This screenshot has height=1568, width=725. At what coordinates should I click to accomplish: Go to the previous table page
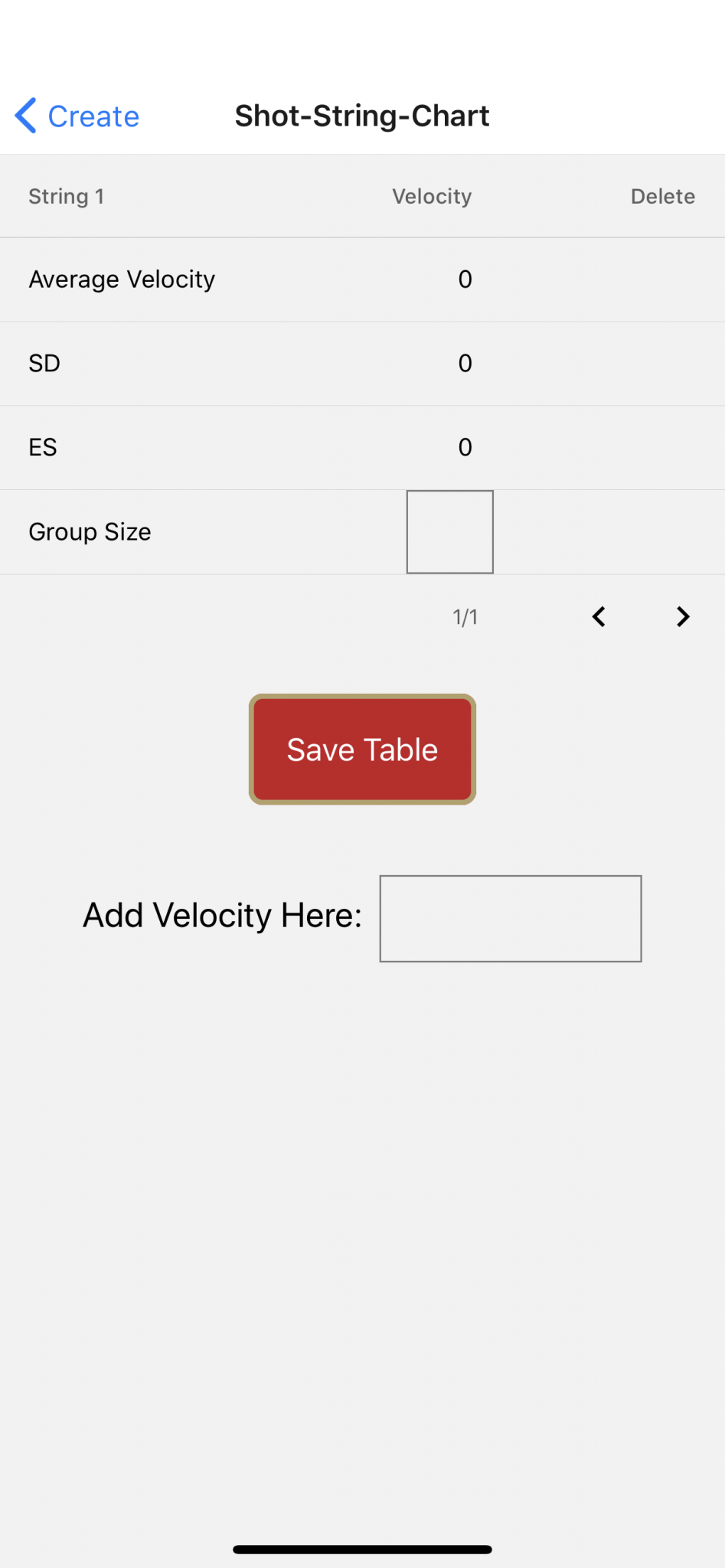coord(599,617)
